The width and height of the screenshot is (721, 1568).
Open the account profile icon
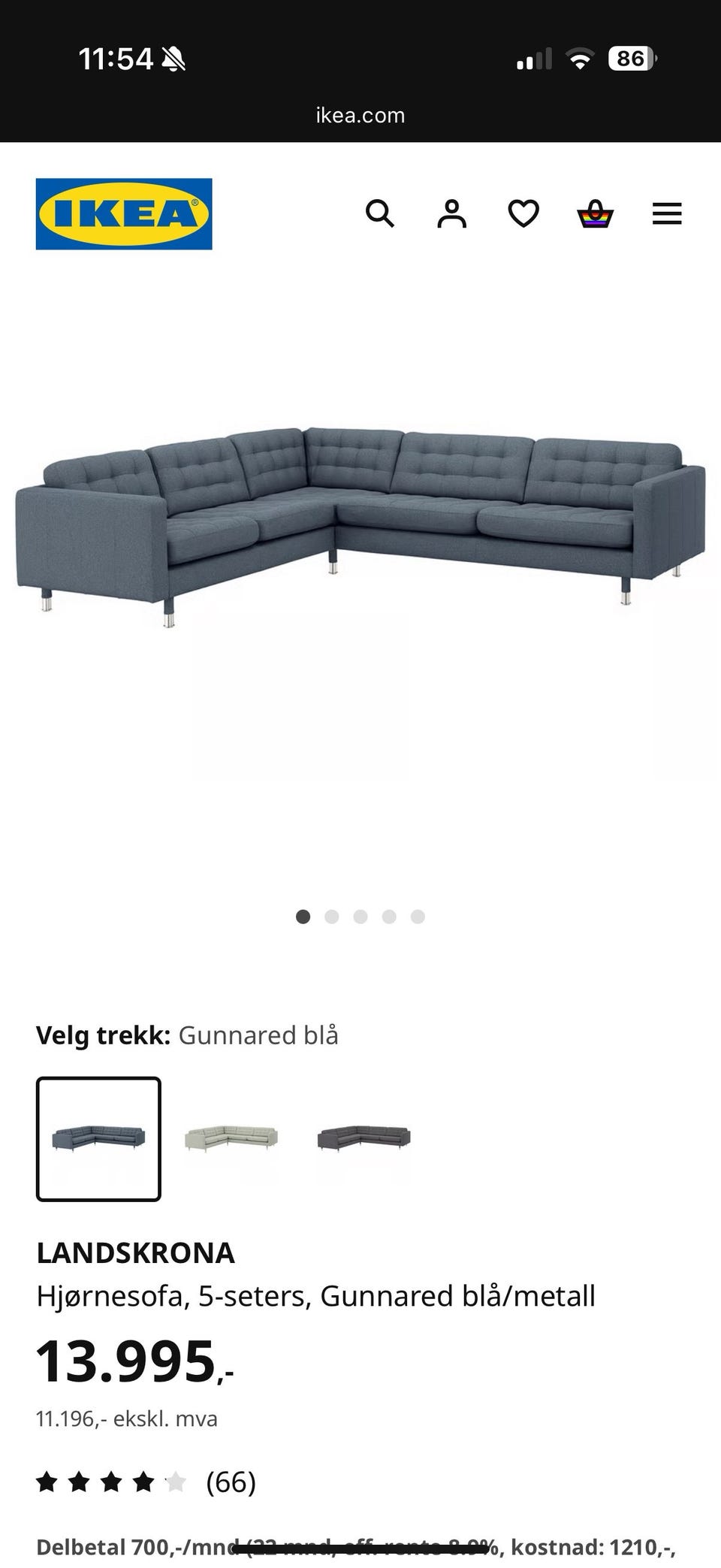[x=451, y=214]
